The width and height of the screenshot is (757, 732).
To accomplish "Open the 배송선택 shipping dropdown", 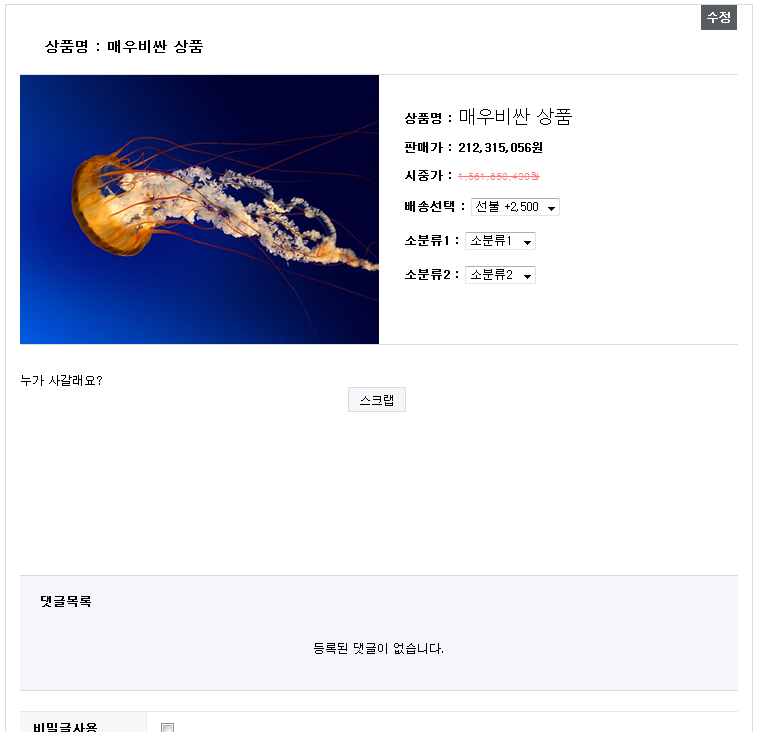I will [x=515, y=207].
